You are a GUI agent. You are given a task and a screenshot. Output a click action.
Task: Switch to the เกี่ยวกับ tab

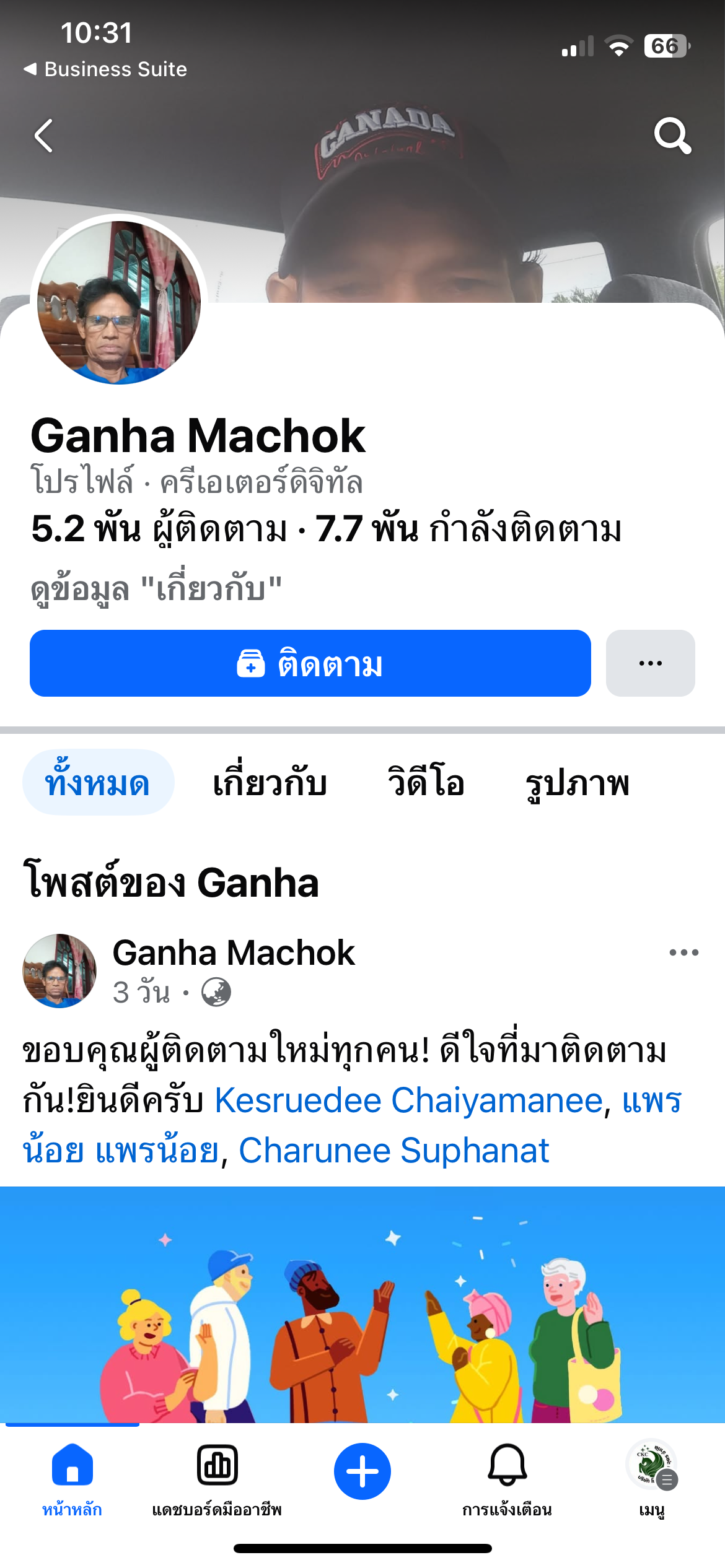click(270, 783)
